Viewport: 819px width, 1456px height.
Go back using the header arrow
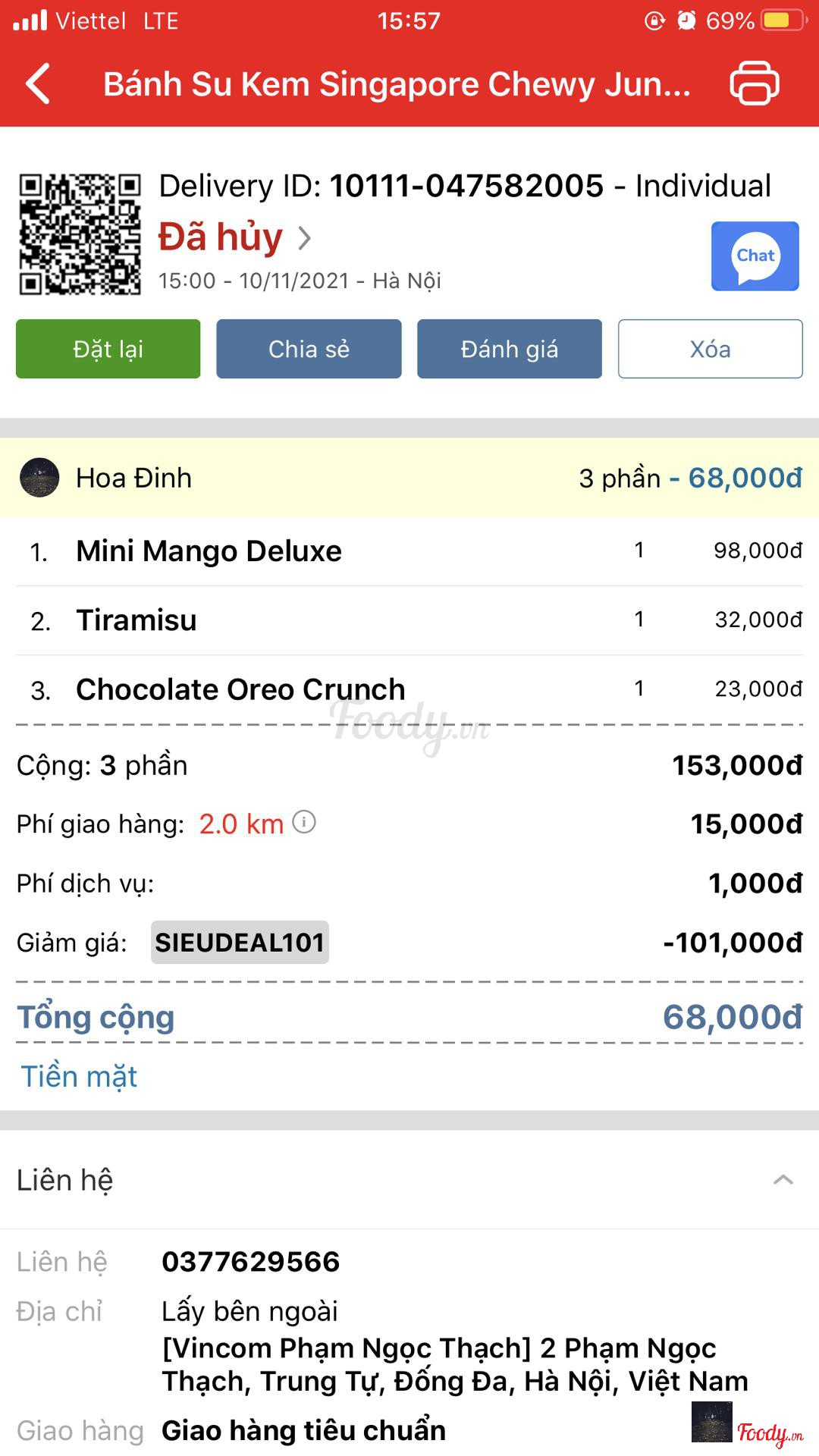(38, 83)
